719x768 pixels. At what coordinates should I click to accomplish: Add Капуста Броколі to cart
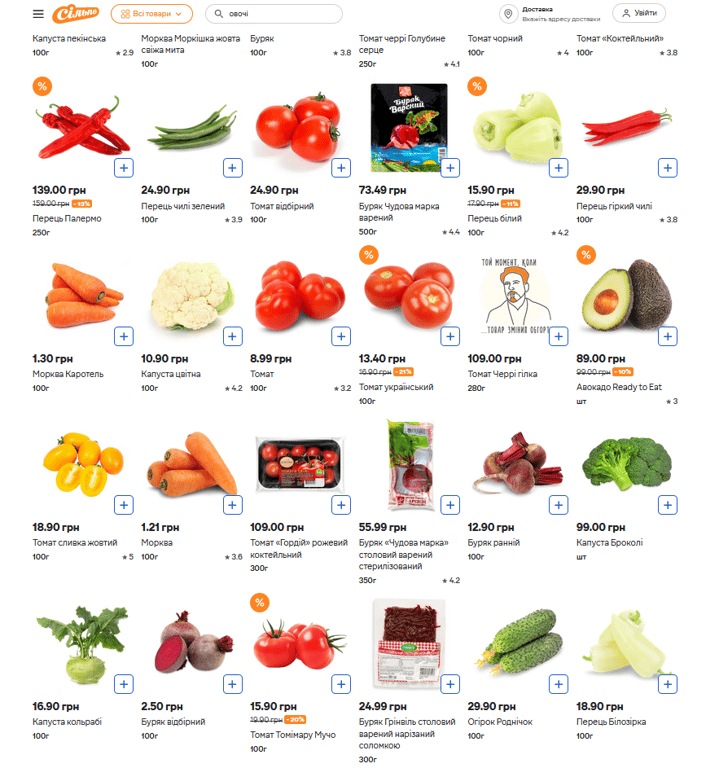point(667,505)
